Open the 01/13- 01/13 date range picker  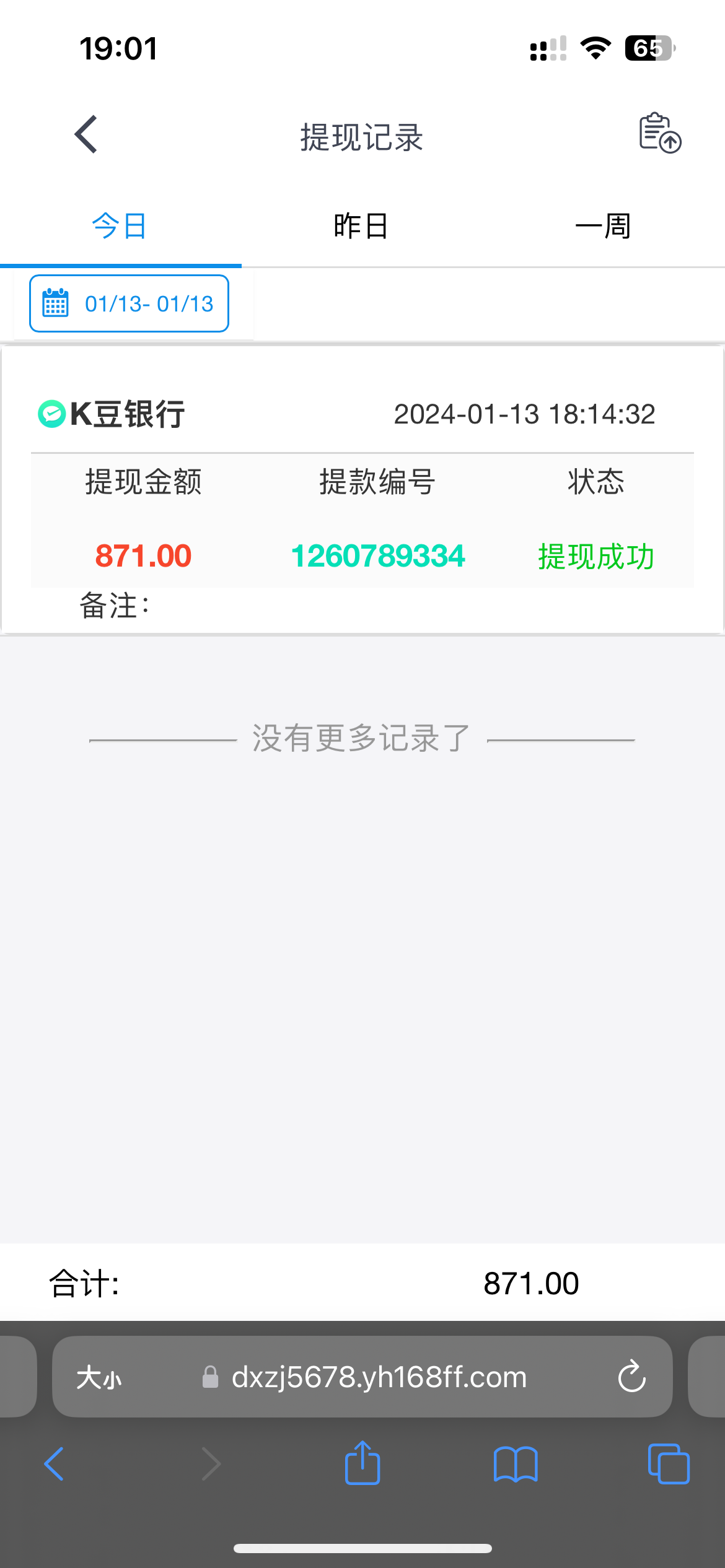(130, 304)
